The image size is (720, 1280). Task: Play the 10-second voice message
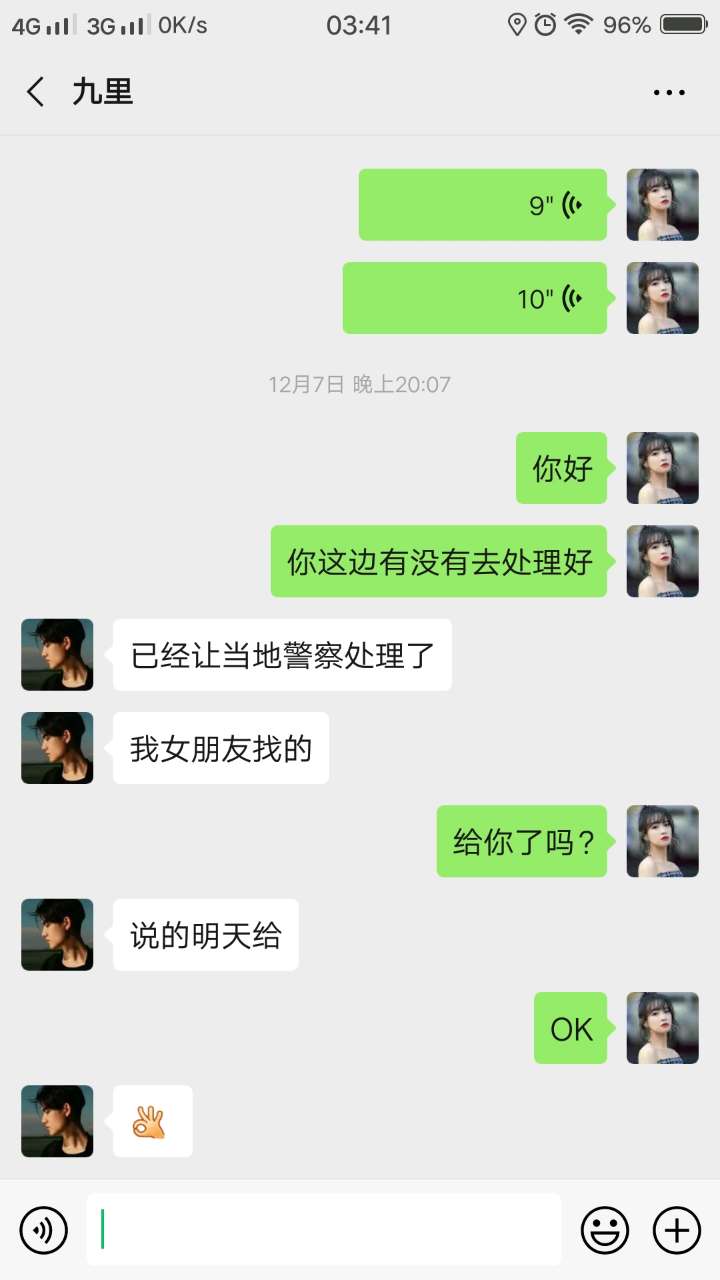475,298
